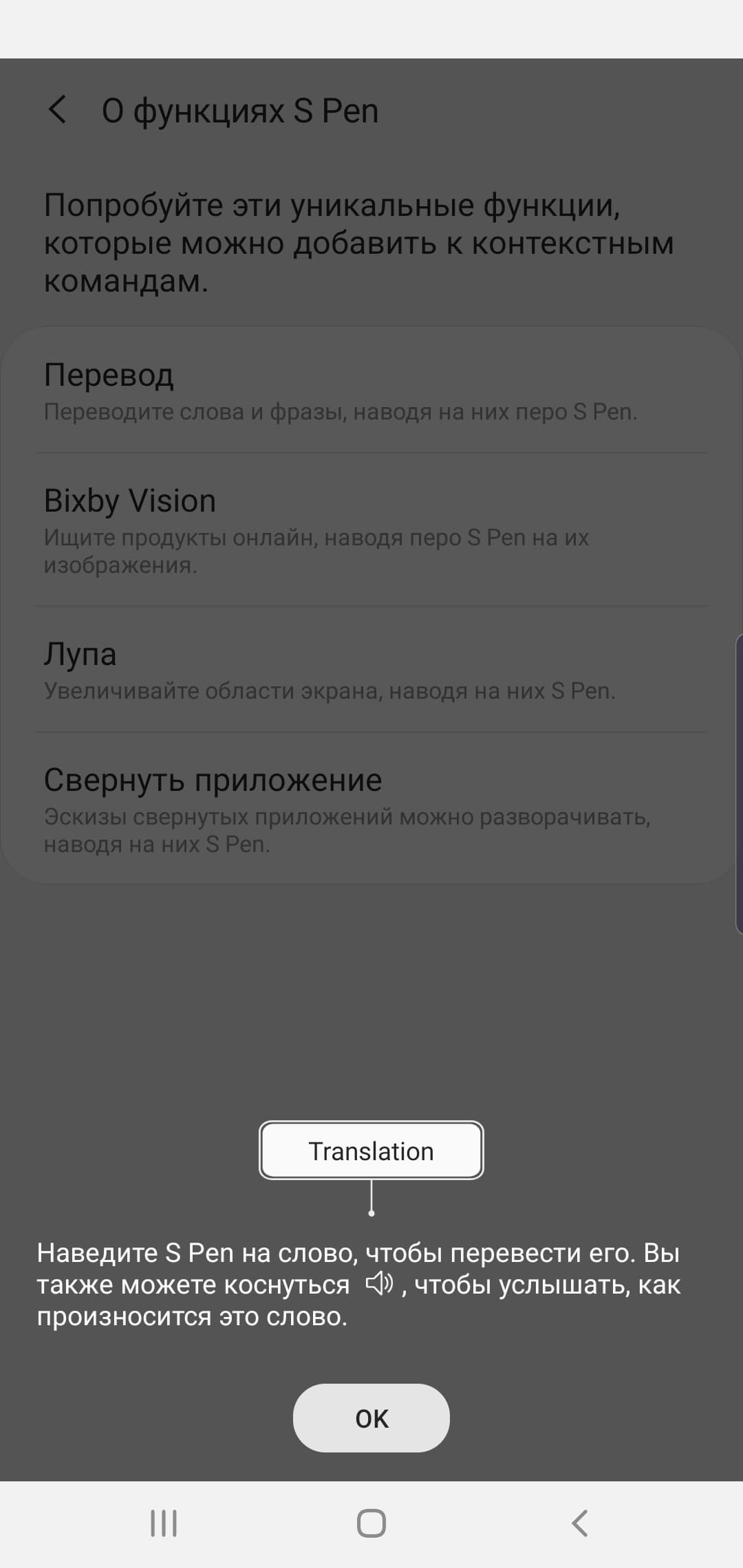Open the Свернуть приложение row
Image resolution: width=743 pixels, height=1568 pixels.
tap(371, 809)
